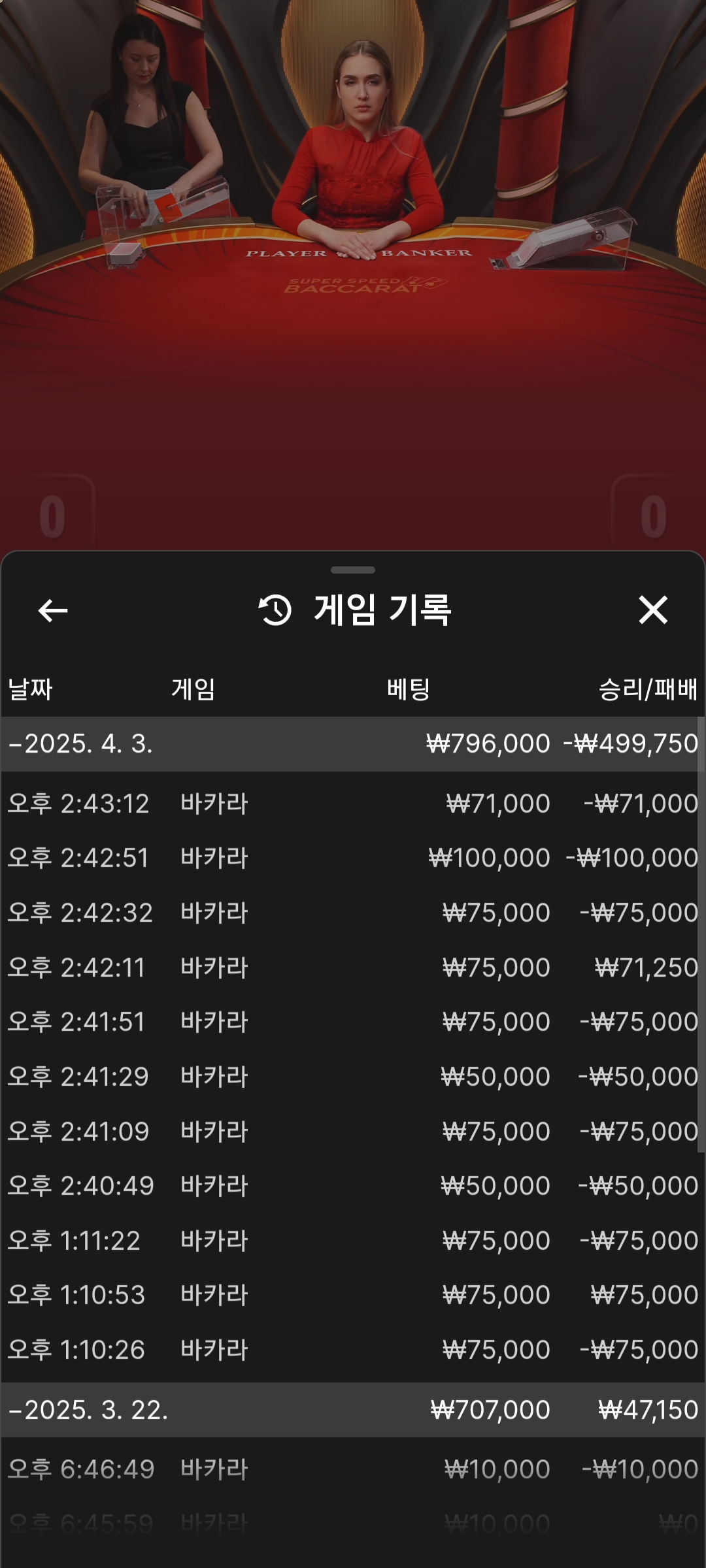View details of the 오후 2:42:51 round
Screen dimensions: 706x1568
[x=353, y=858]
